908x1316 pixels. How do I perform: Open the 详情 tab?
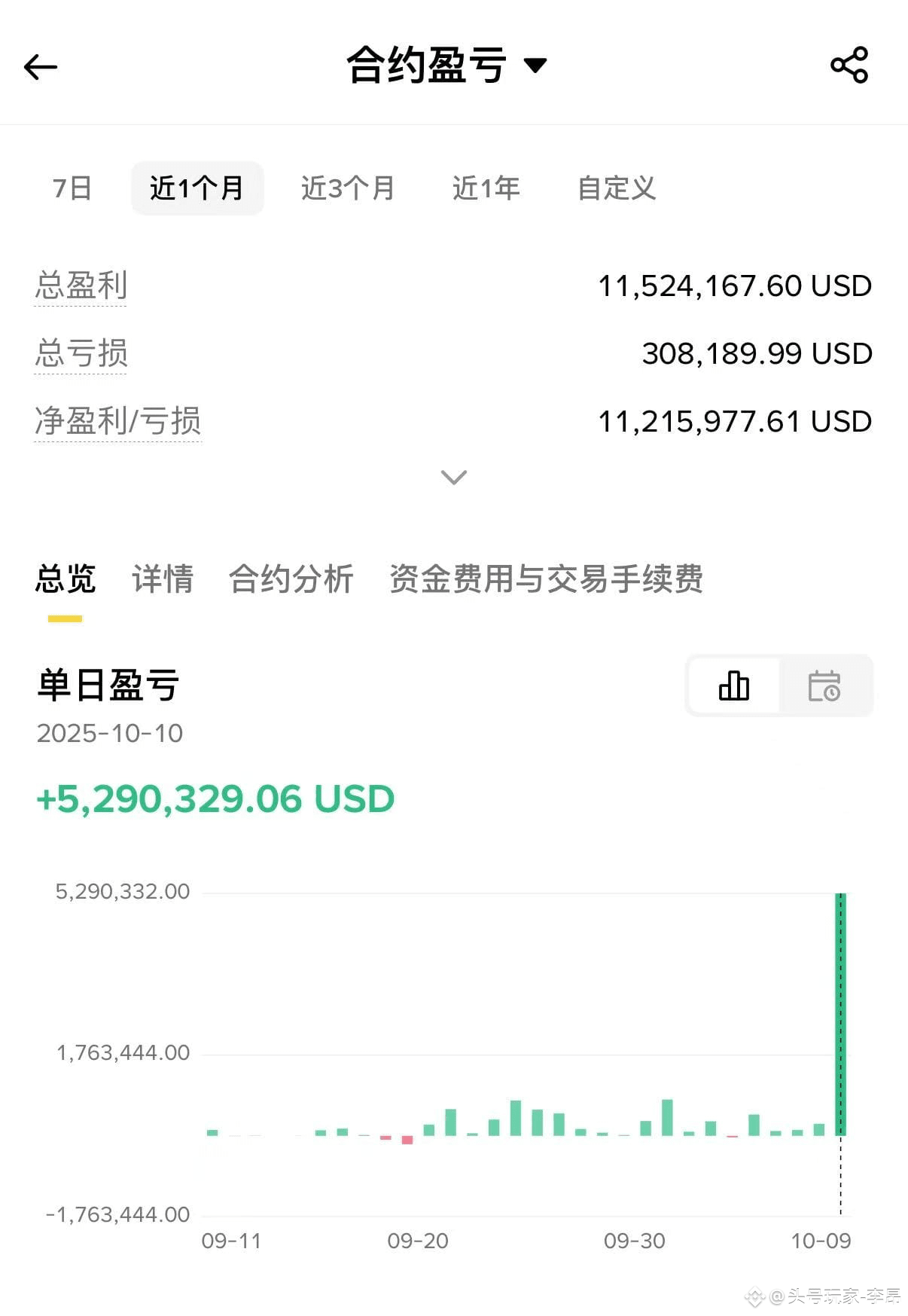(x=163, y=579)
